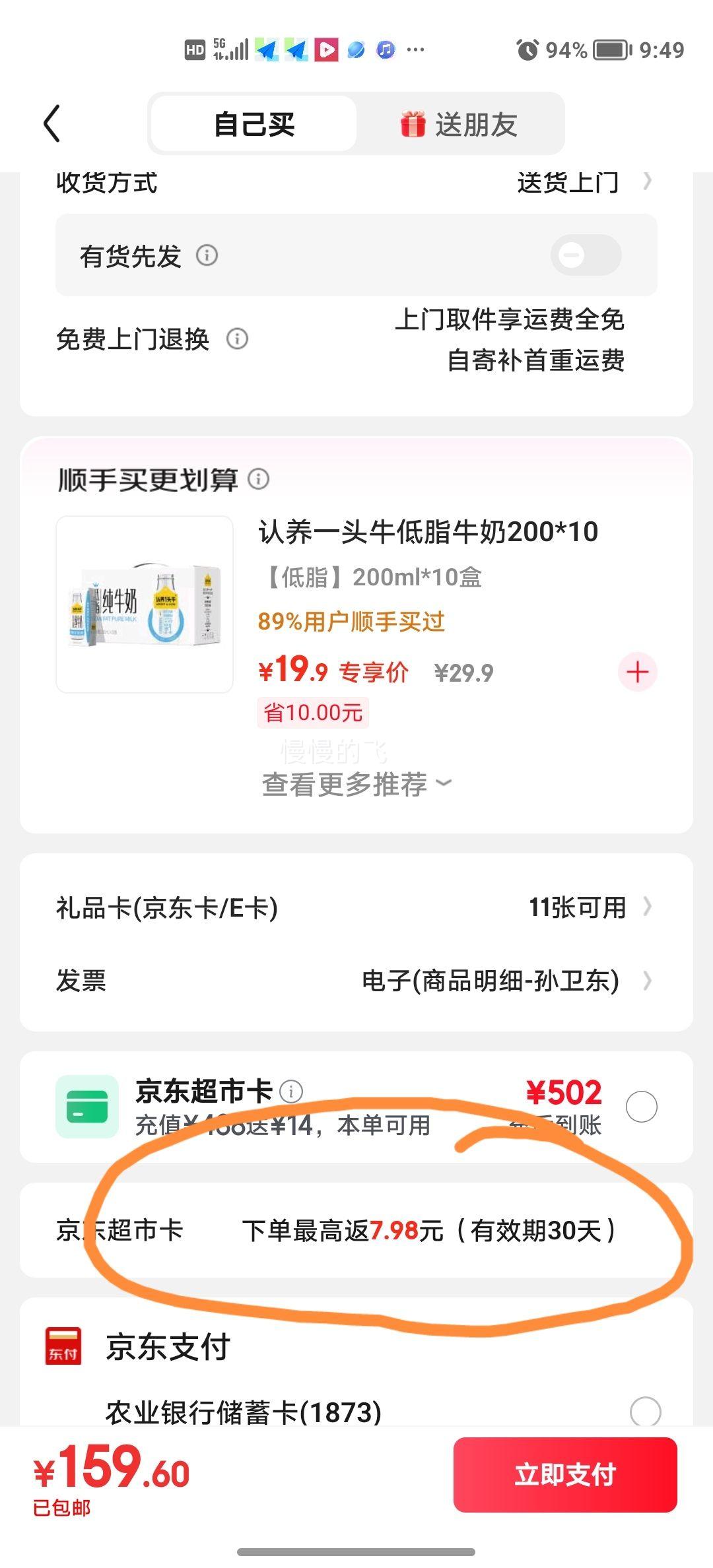
Task: Select 农业银行储蓄卡(1873) for payment
Action: (x=645, y=1412)
